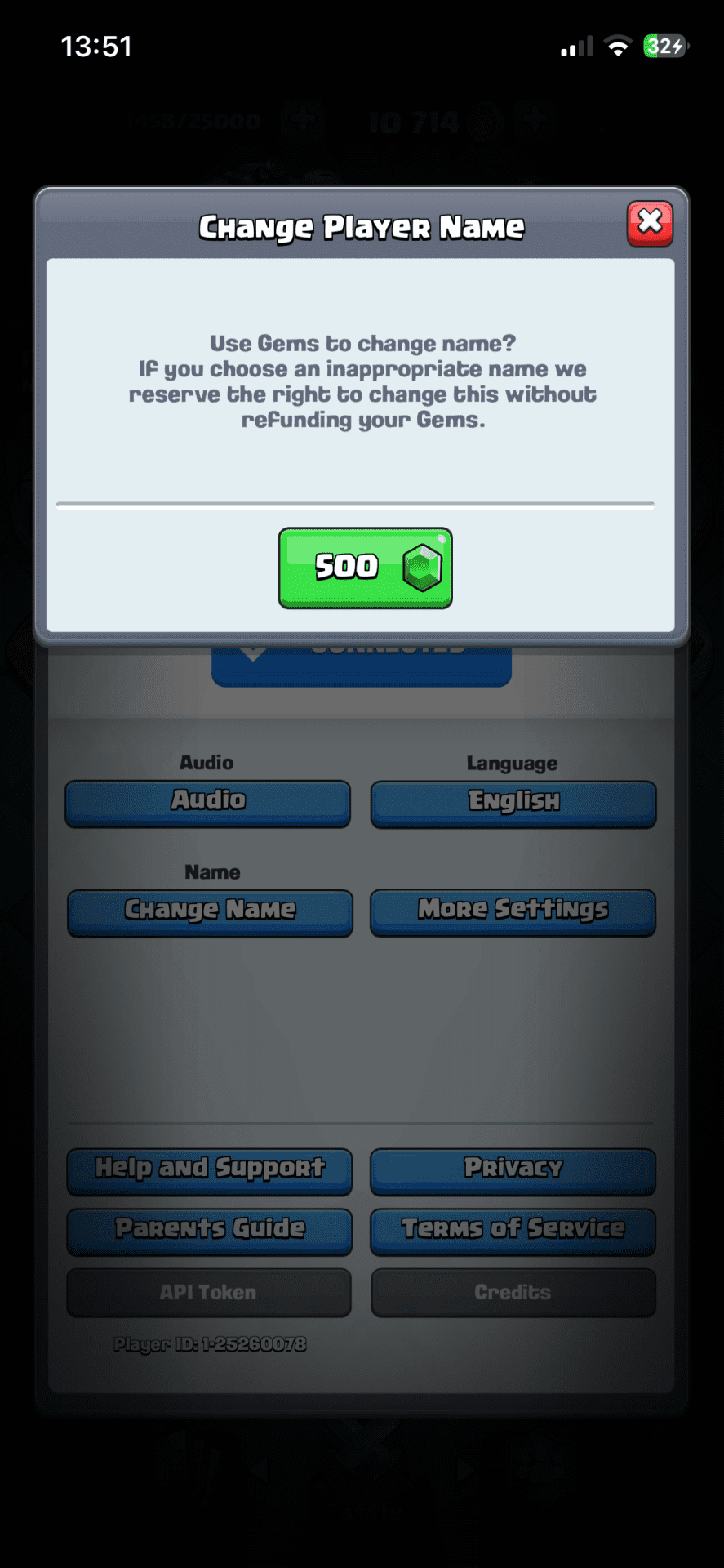Close the Change Player Name dialog
The image size is (724, 1568).
[650, 223]
